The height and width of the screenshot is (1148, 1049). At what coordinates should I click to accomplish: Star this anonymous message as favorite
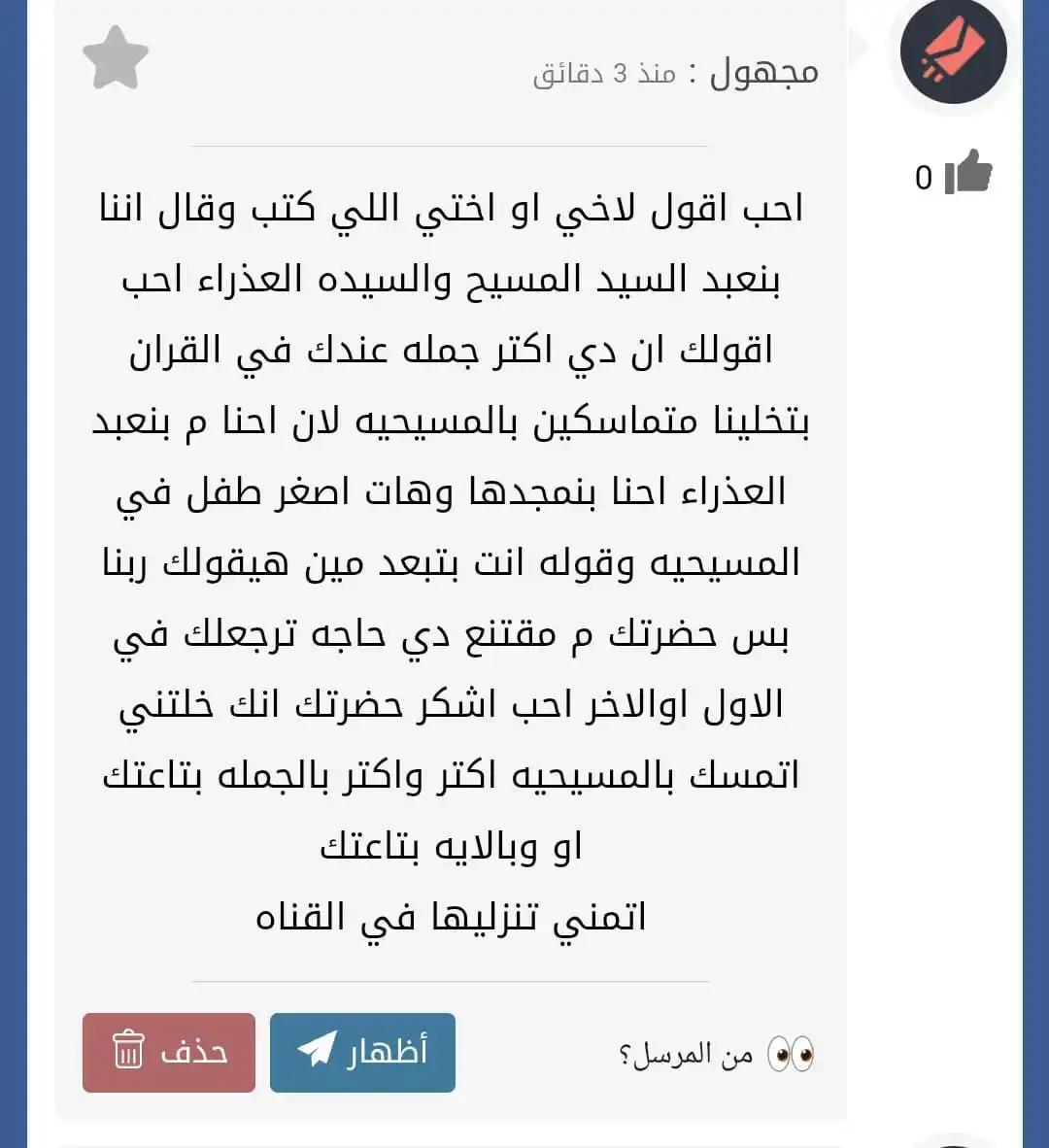[116, 58]
